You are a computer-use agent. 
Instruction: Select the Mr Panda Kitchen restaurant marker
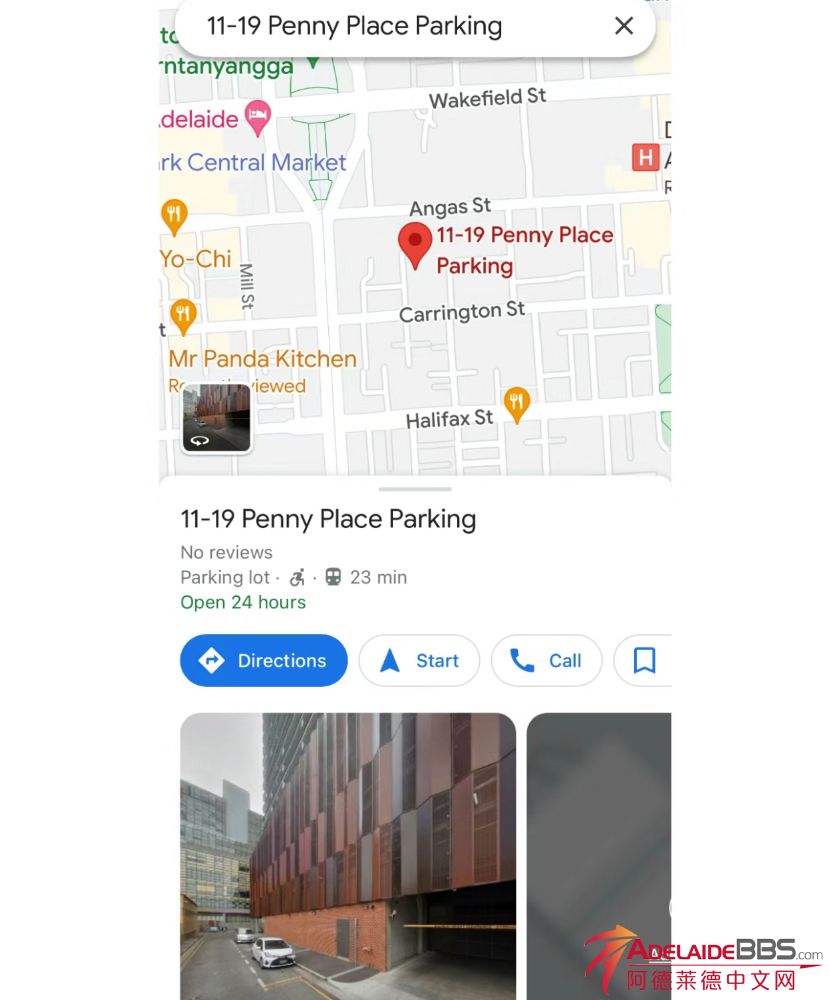click(182, 316)
